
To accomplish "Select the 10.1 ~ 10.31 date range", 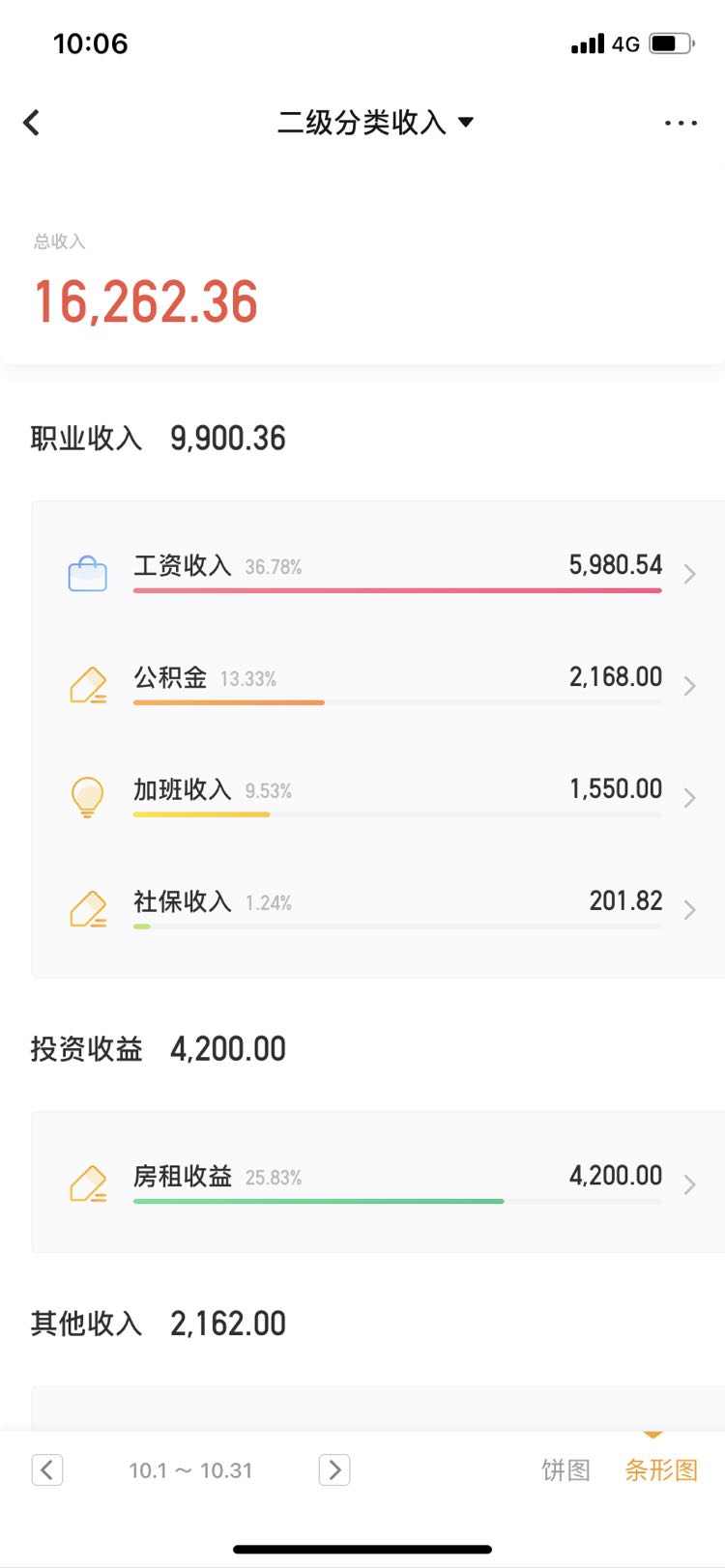I will point(190,1470).
